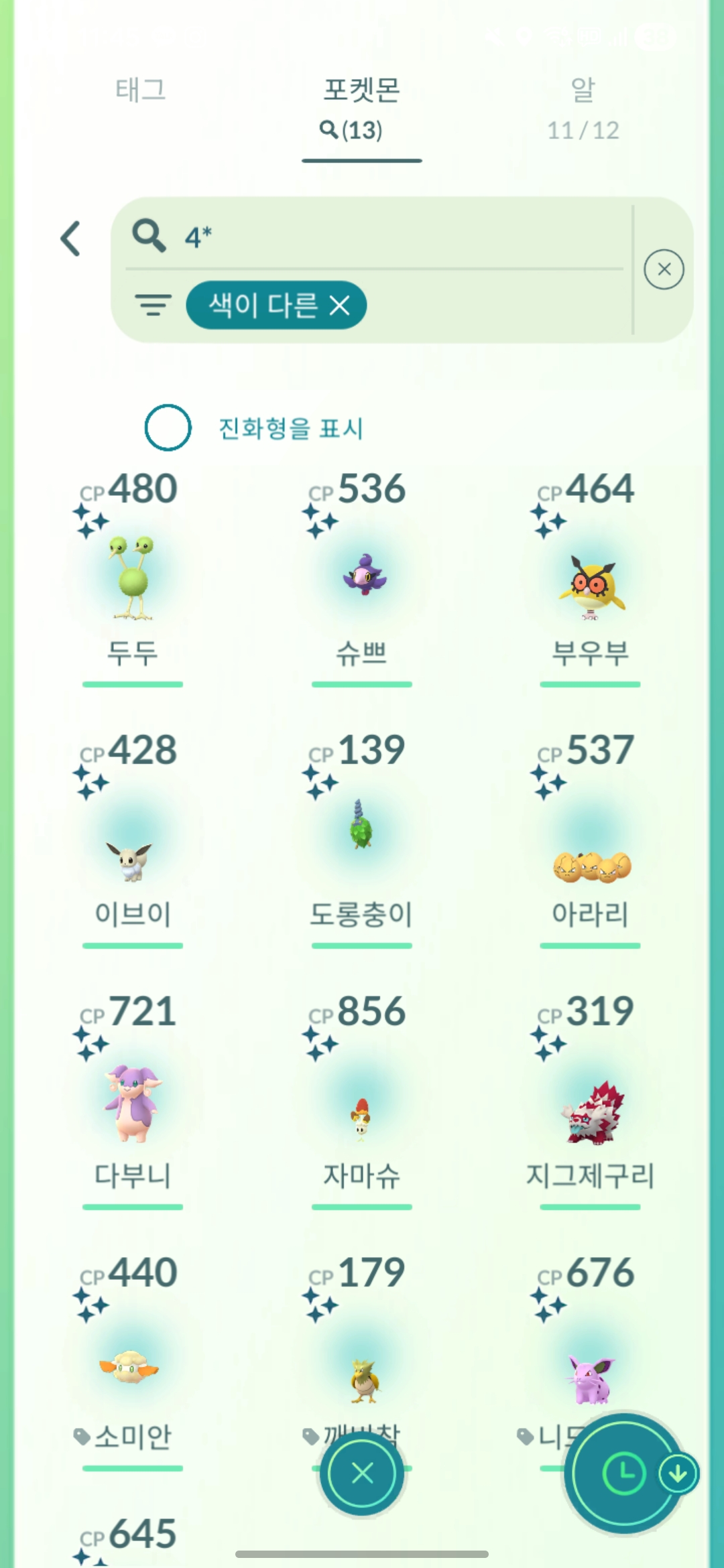
Task: Switch to the 알 tab
Action: (x=583, y=107)
